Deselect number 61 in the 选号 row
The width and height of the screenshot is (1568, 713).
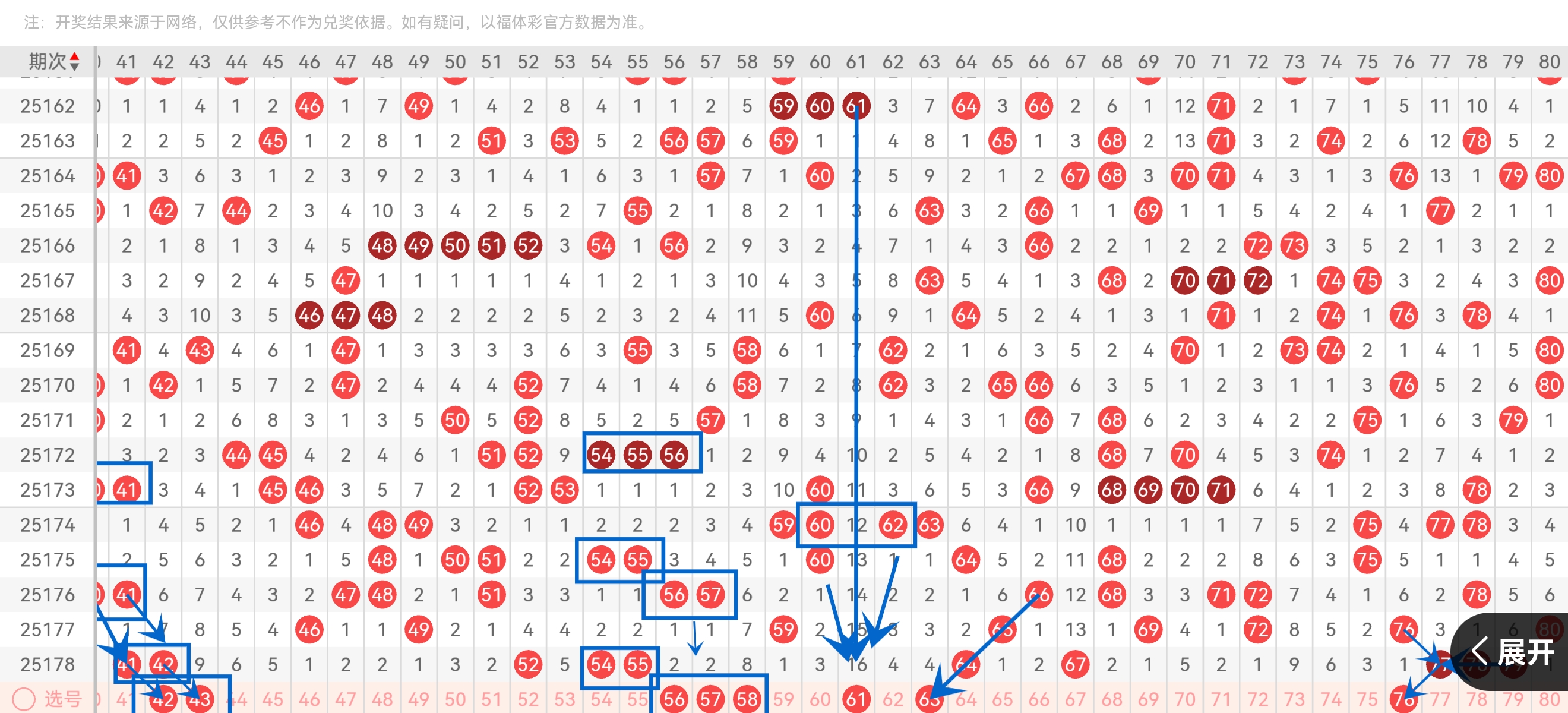pos(856,699)
